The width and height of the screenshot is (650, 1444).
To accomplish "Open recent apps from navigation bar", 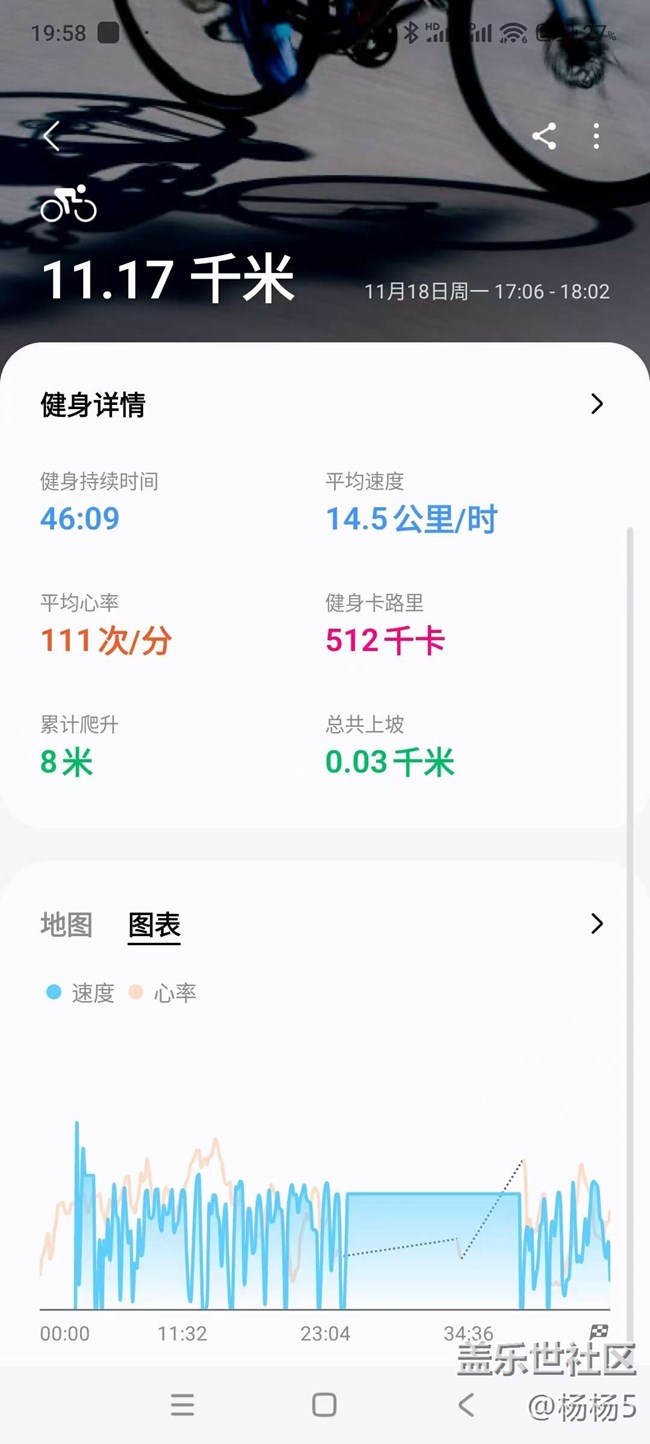I will pos(182,1405).
